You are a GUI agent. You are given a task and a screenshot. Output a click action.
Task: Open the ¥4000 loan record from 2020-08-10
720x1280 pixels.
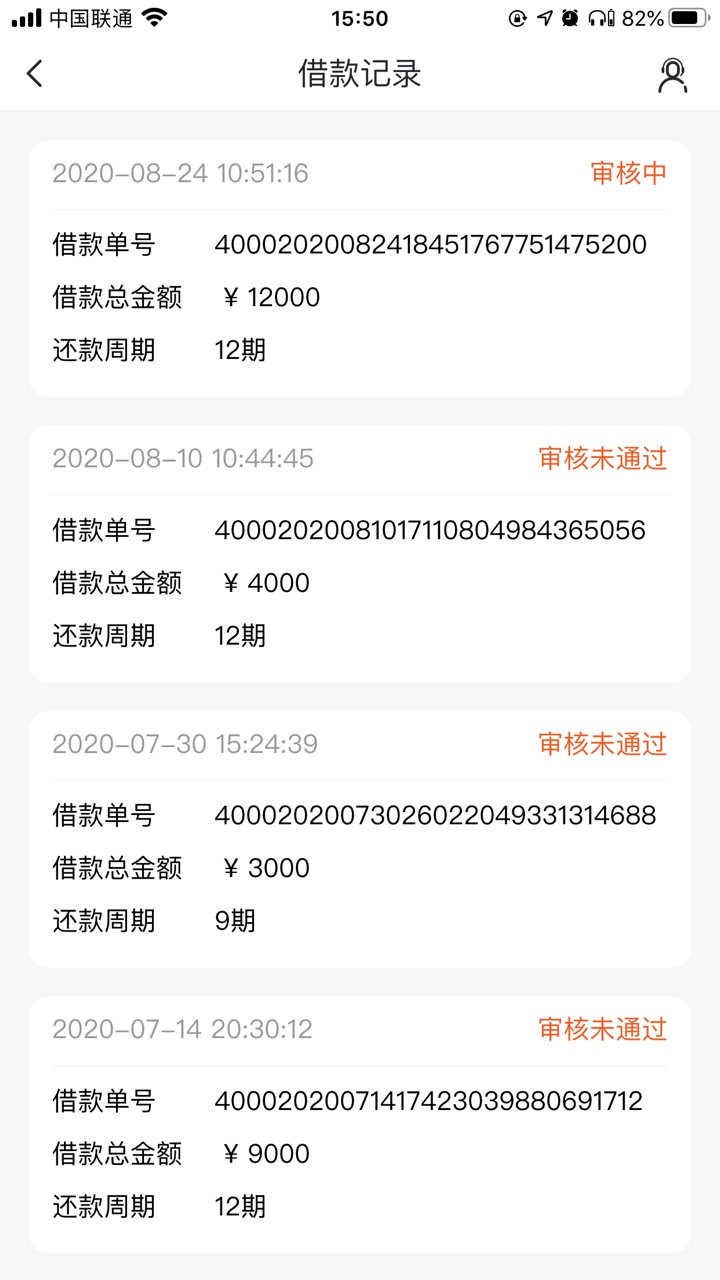click(360, 554)
